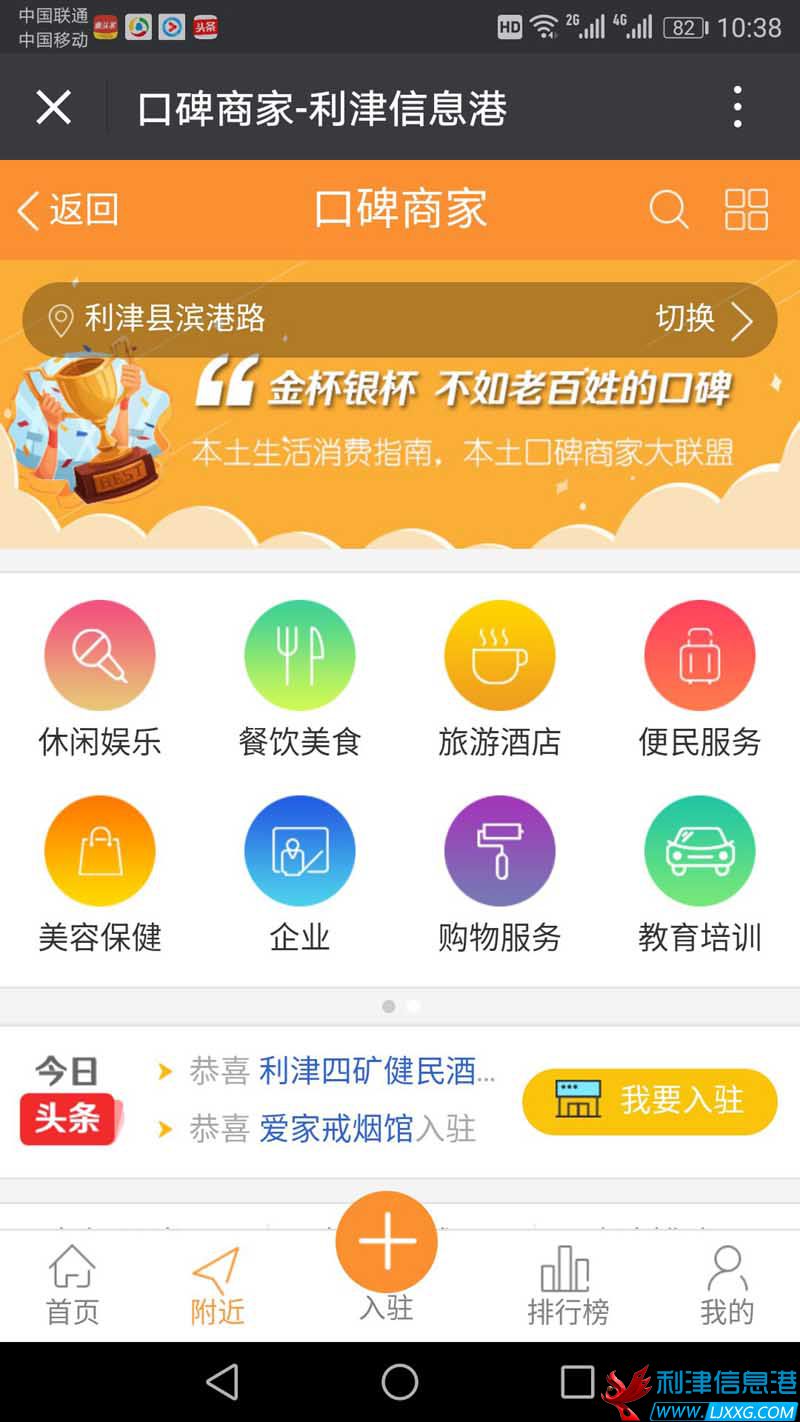Open the three-dot overflow menu
The height and width of the screenshot is (1422, 800).
(x=737, y=107)
